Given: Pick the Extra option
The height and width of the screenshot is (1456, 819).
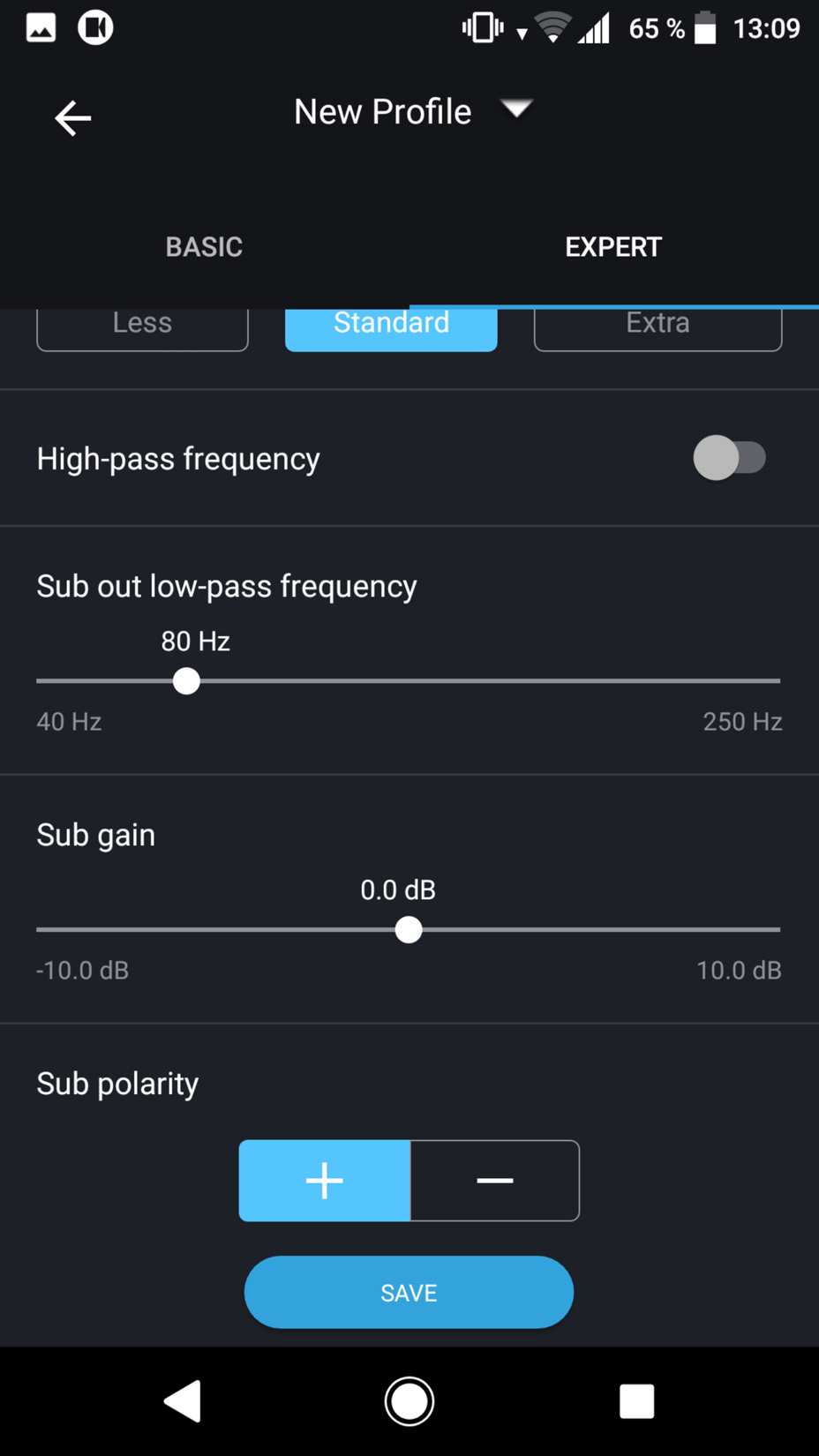Looking at the screenshot, I should (x=657, y=328).
